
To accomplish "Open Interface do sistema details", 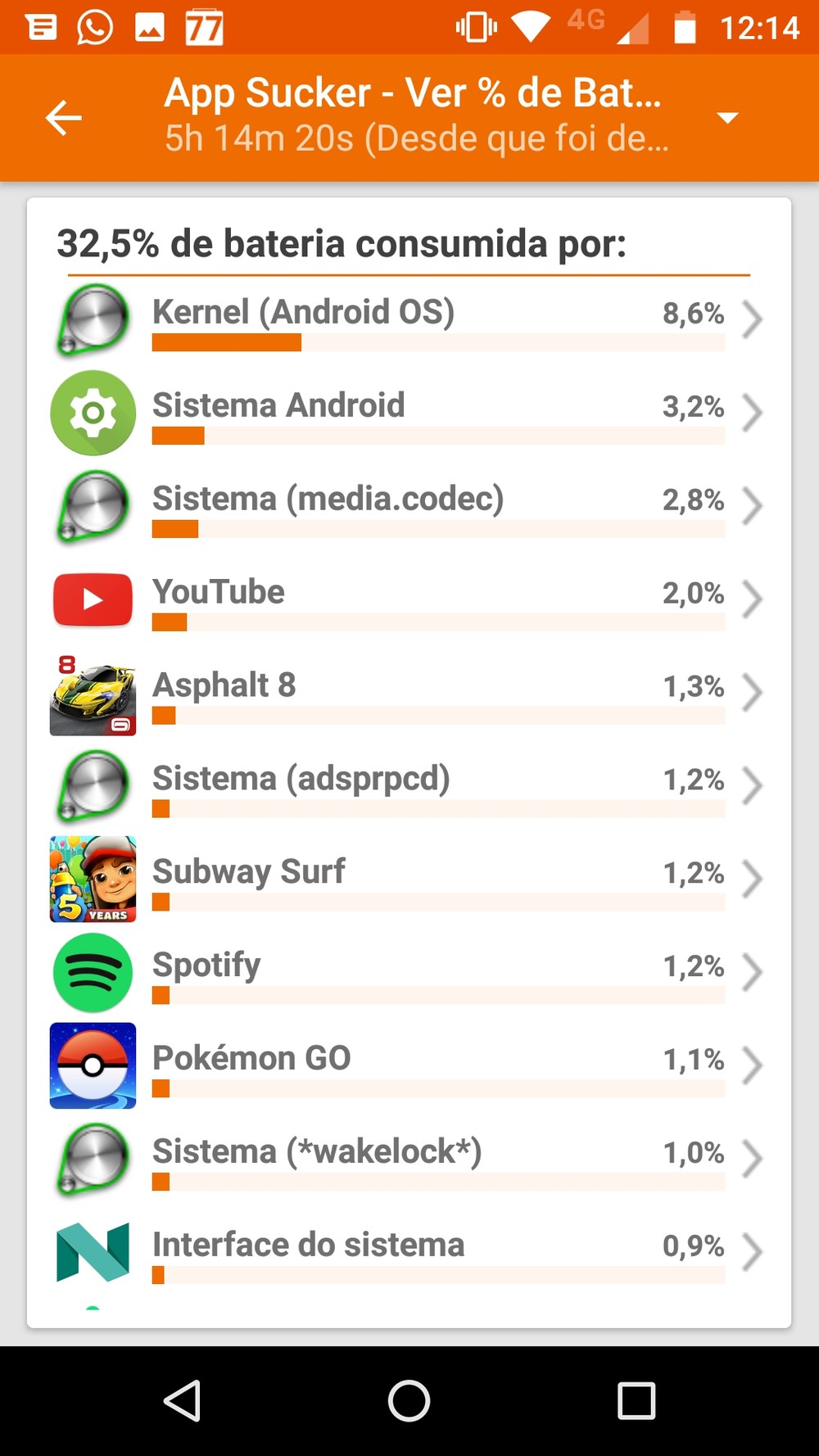I will tap(409, 1253).
